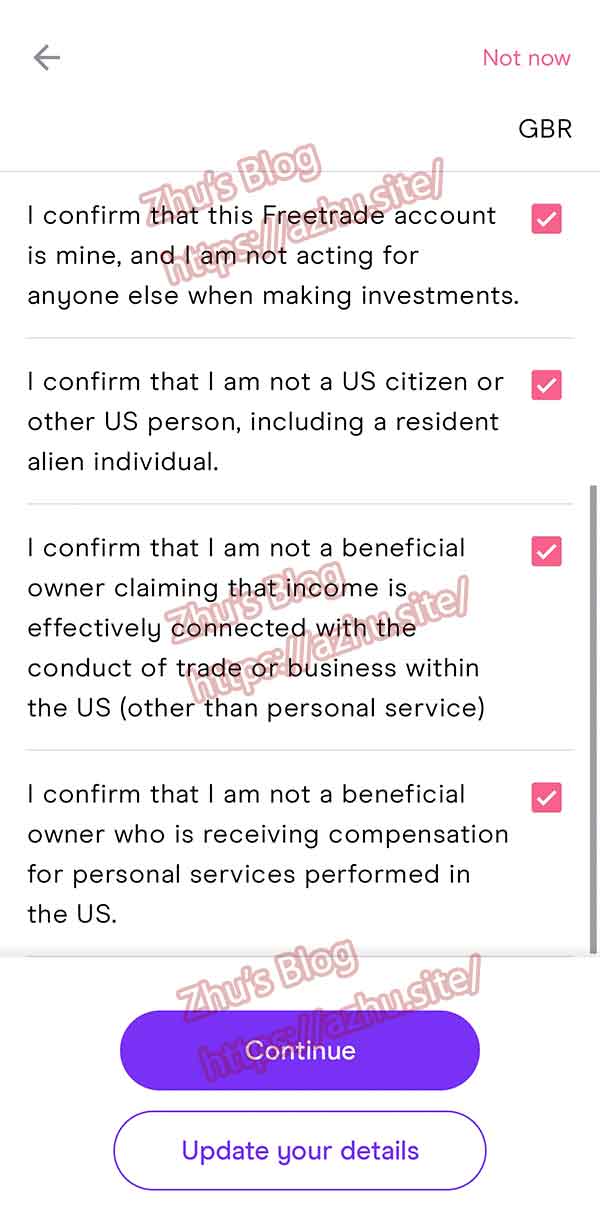Toggle the income effectively connected checkbox
This screenshot has height=1222, width=600.
(x=546, y=551)
